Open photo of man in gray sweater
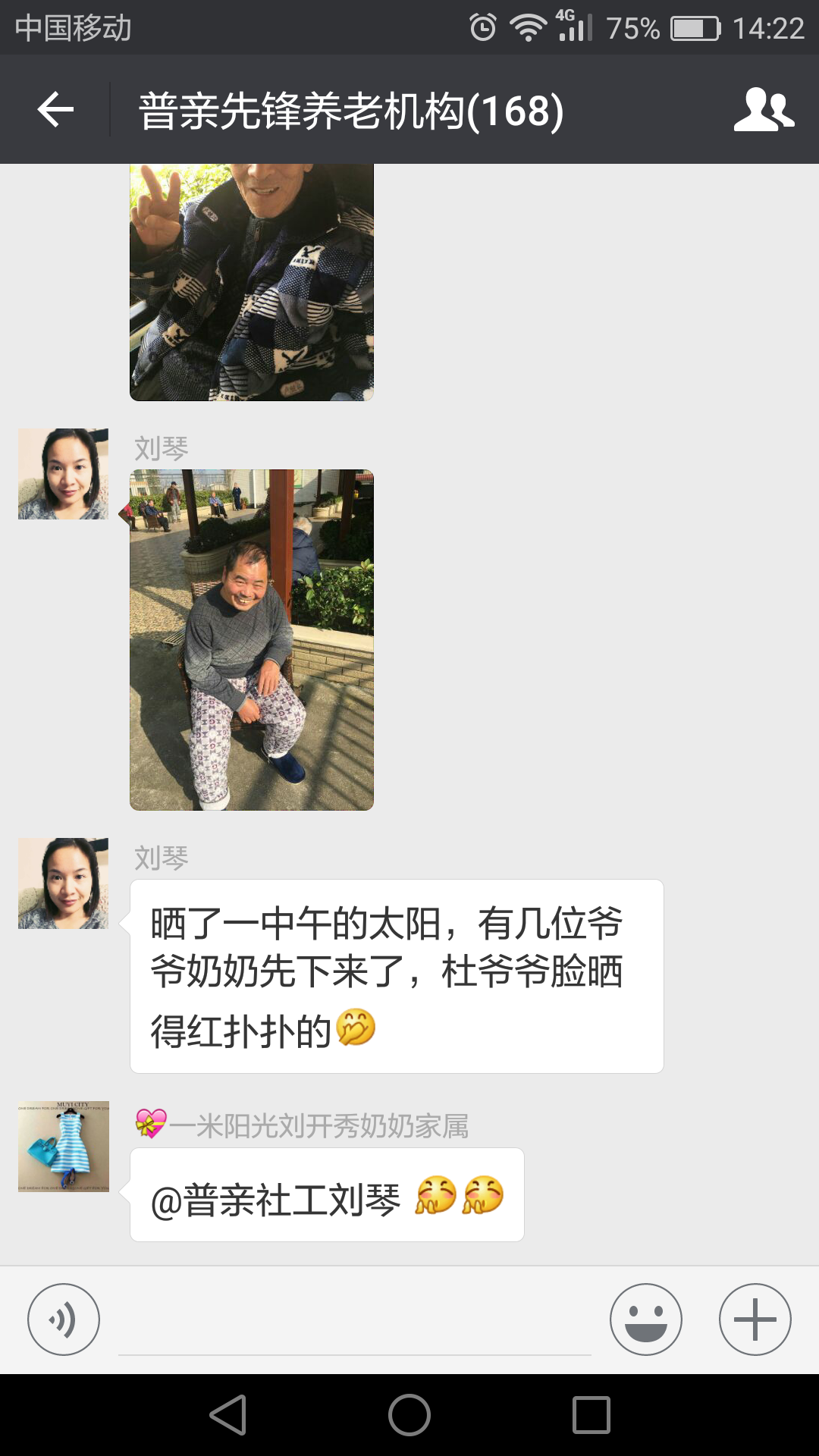This screenshot has height=1456, width=819. 252,640
